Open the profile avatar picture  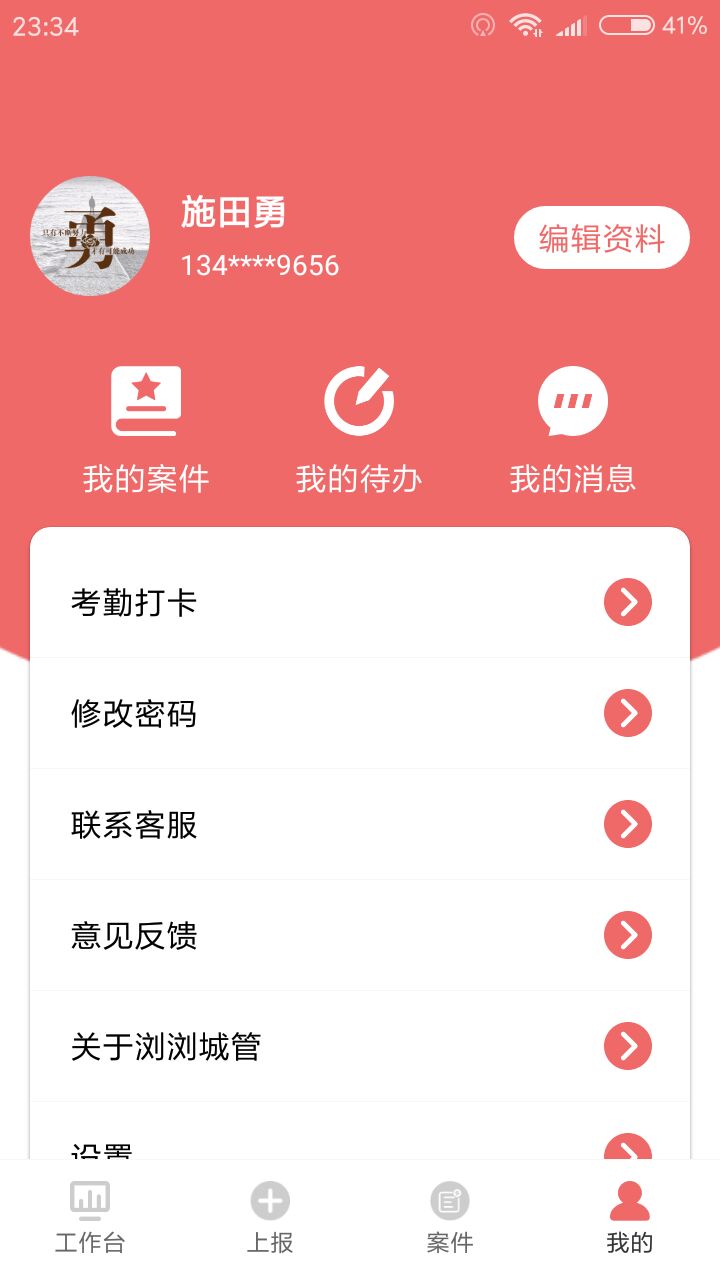[90, 236]
